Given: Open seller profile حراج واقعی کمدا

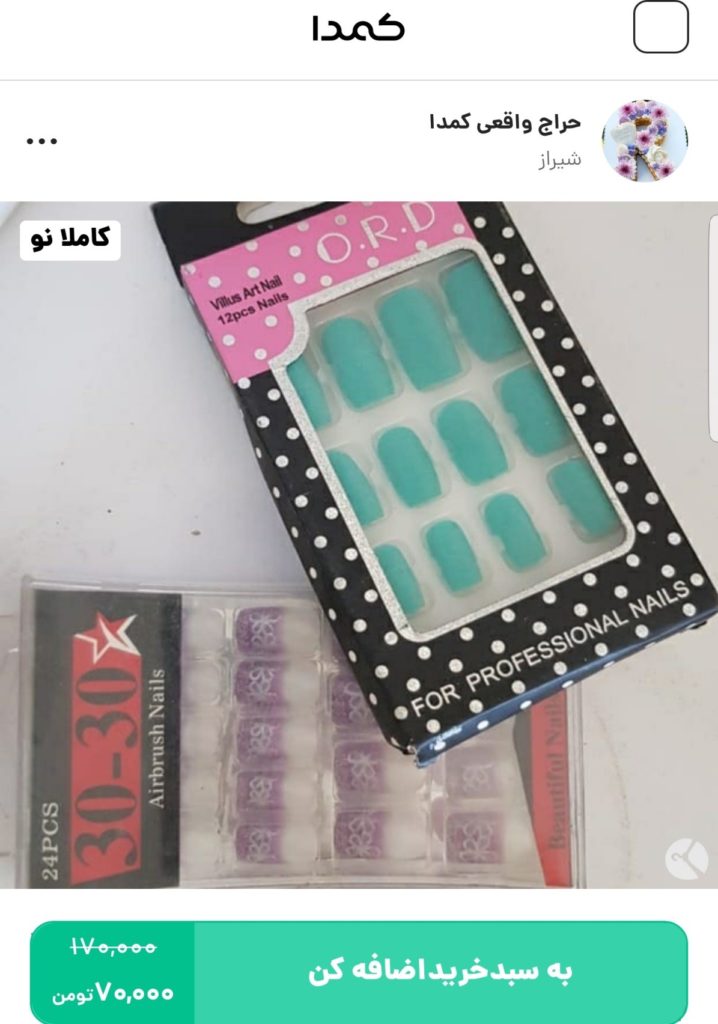Looking at the screenshot, I should point(504,124).
